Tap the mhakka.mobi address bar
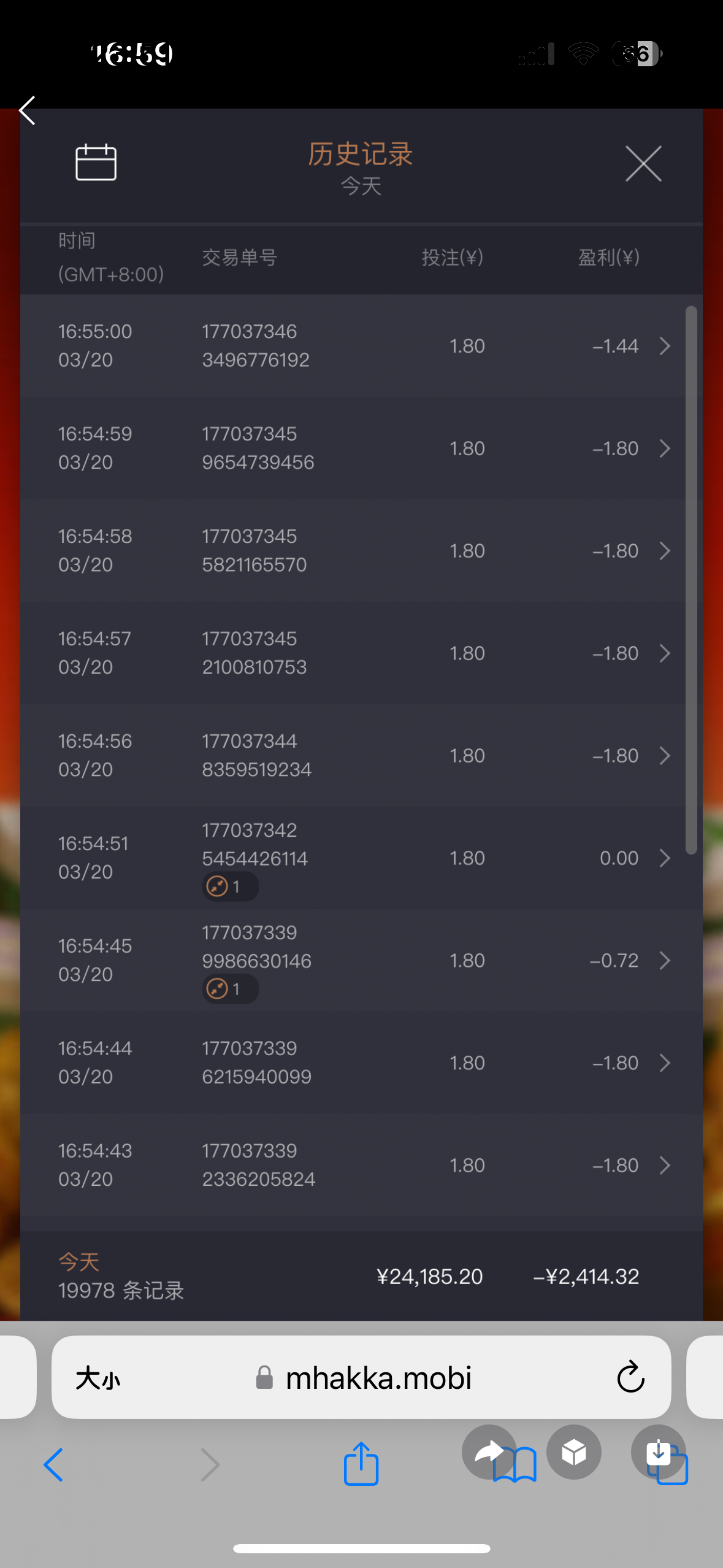Image resolution: width=723 pixels, height=1568 pixels. [378, 1378]
